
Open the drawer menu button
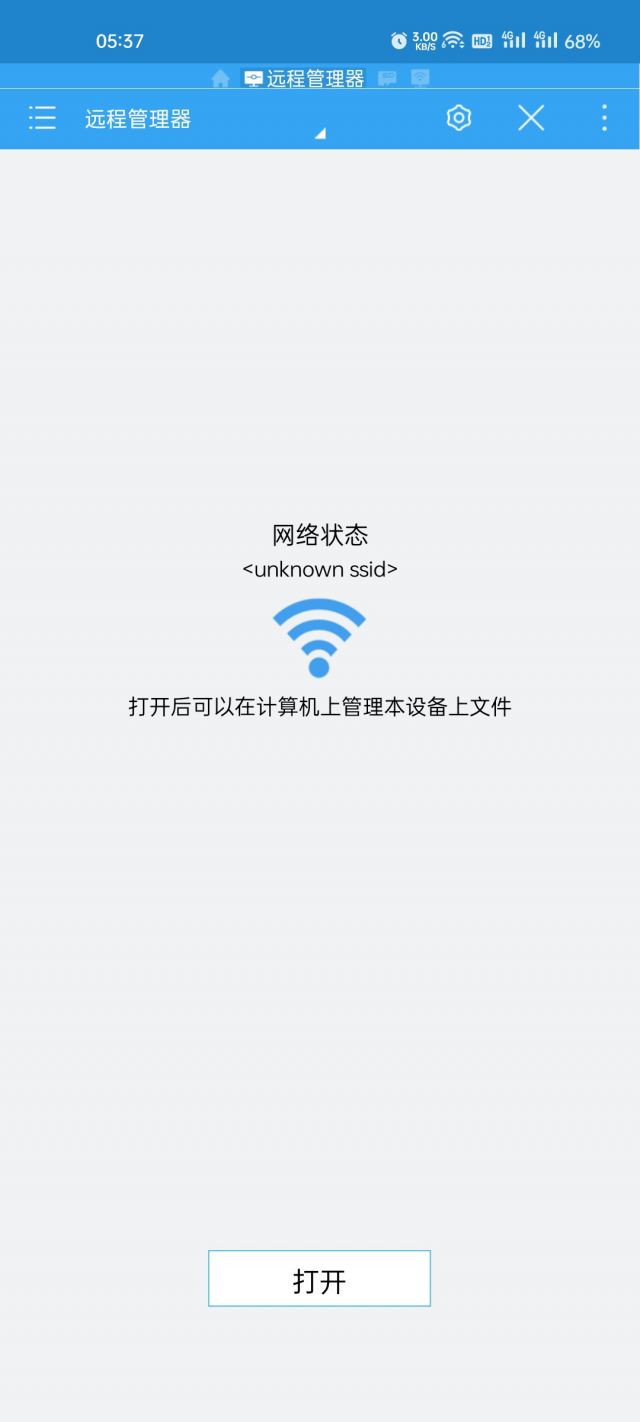pos(42,118)
